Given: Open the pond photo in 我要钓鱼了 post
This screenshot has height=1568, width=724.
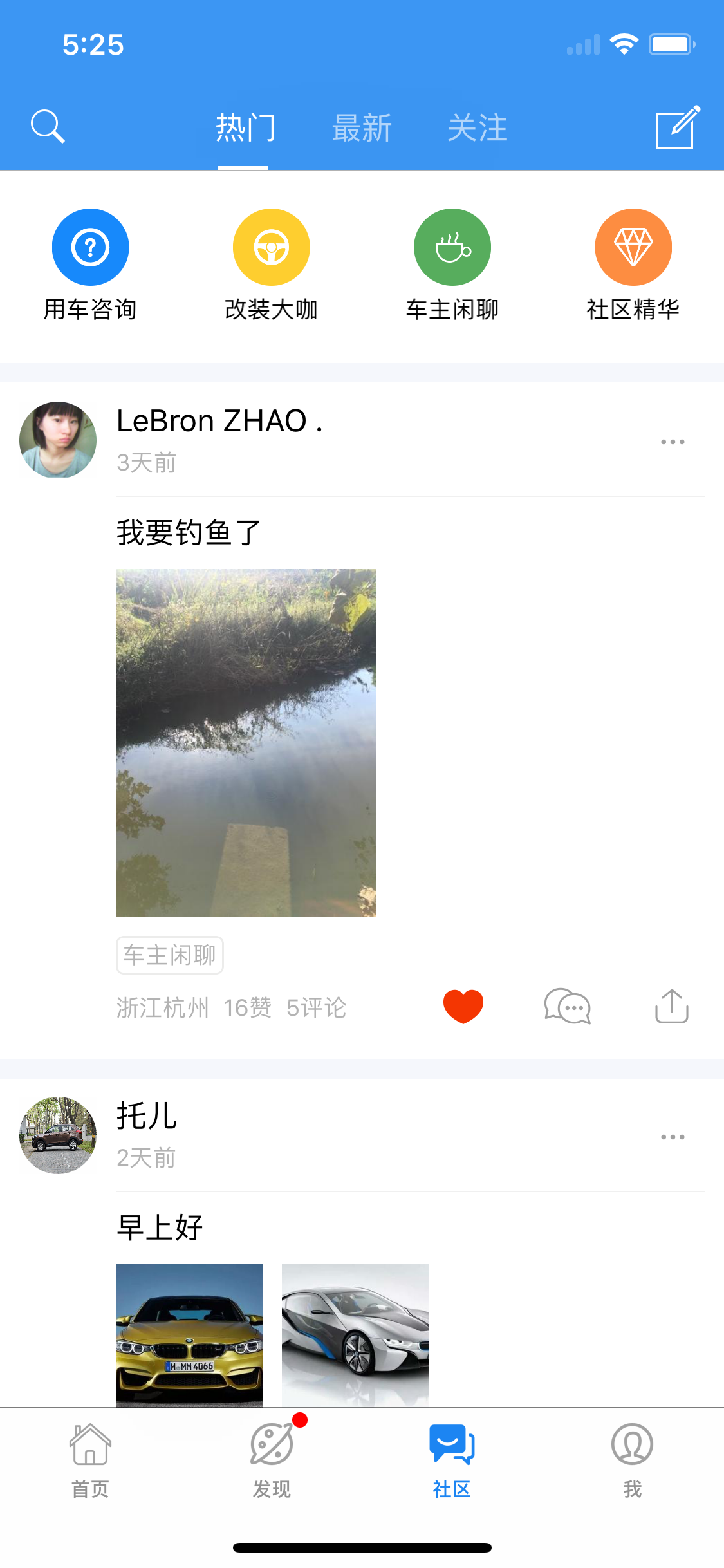Looking at the screenshot, I should pyautogui.click(x=246, y=742).
